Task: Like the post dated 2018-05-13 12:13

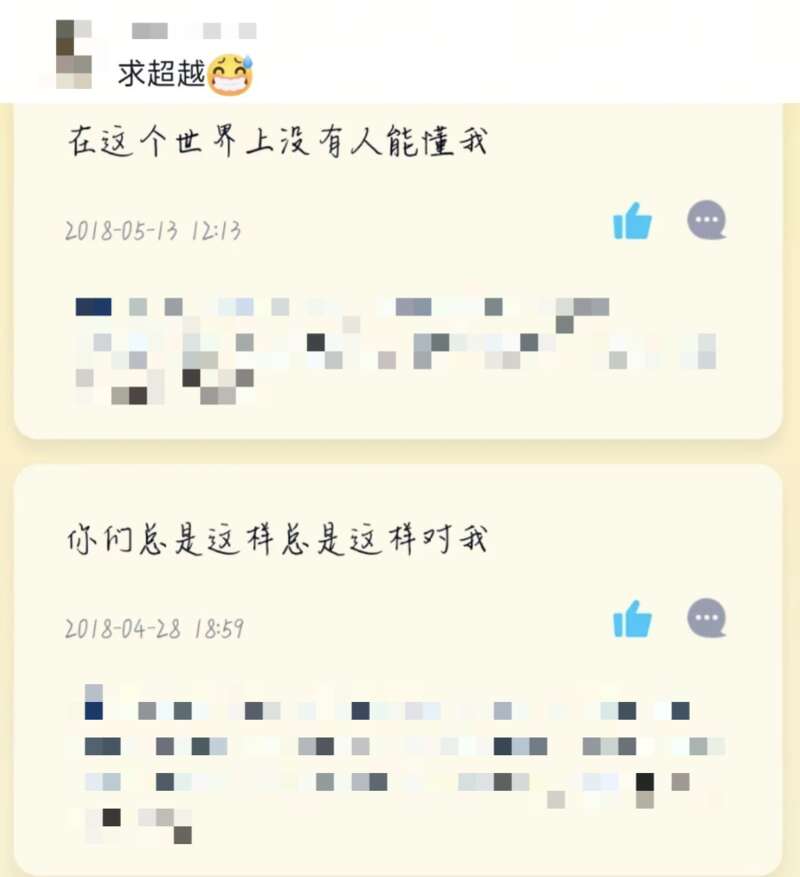Action: (x=632, y=221)
